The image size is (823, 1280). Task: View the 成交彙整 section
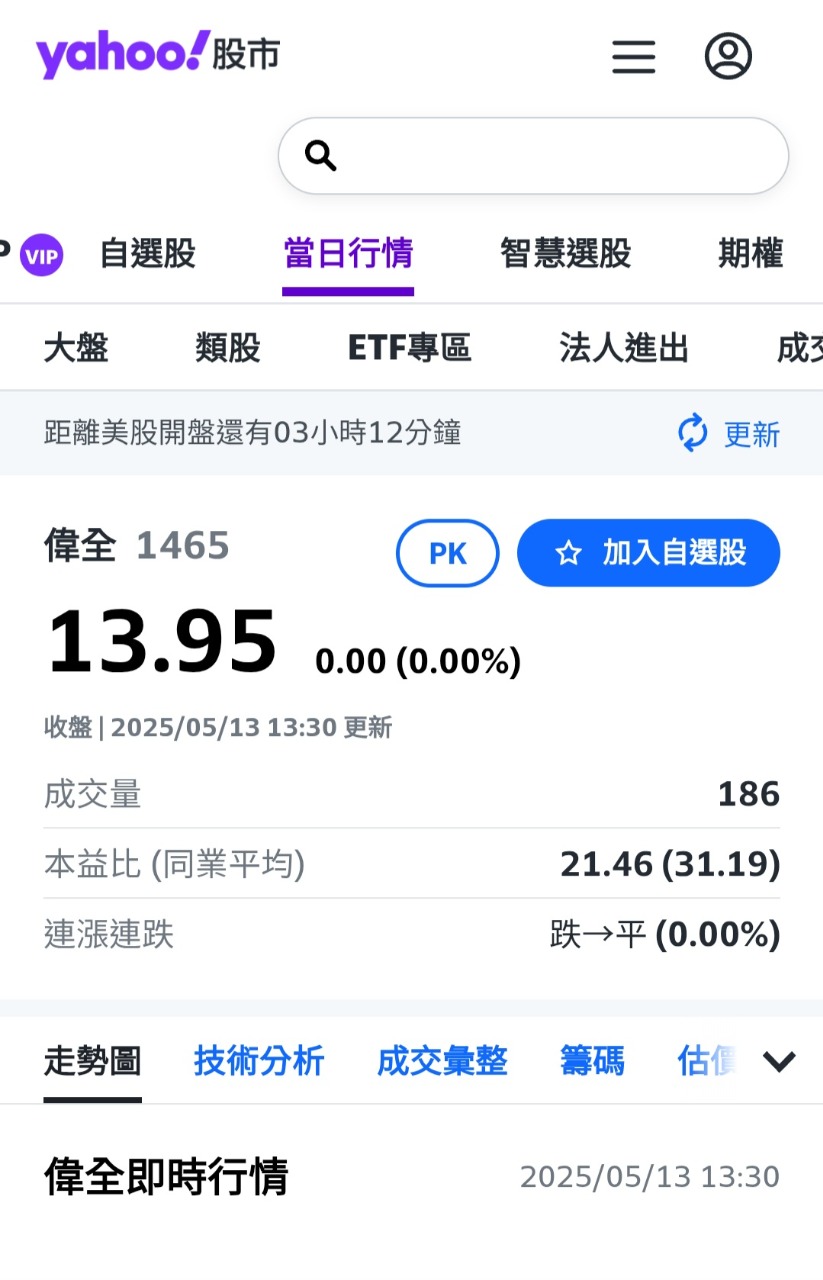pos(442,1061)
